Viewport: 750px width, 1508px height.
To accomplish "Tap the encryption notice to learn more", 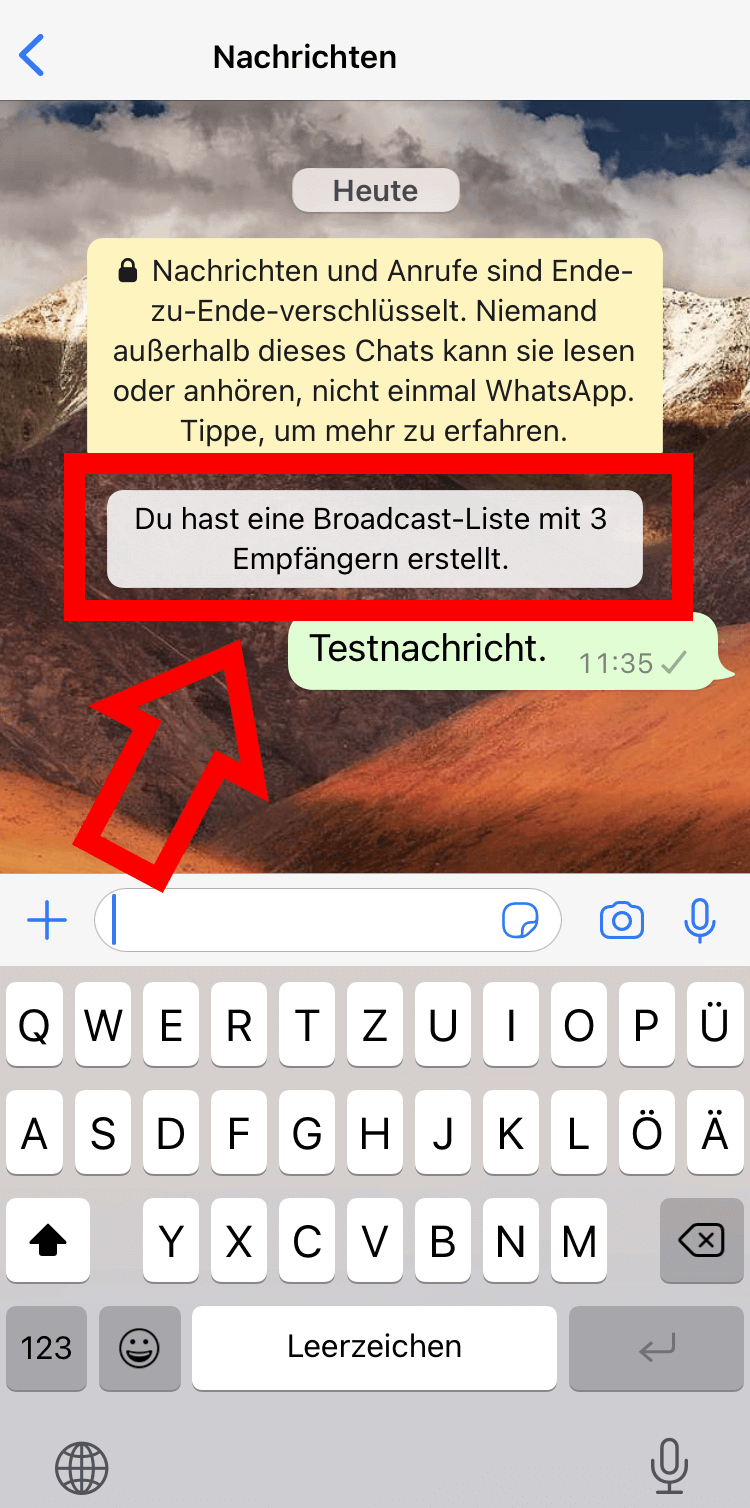I will (x=374, y=352).
